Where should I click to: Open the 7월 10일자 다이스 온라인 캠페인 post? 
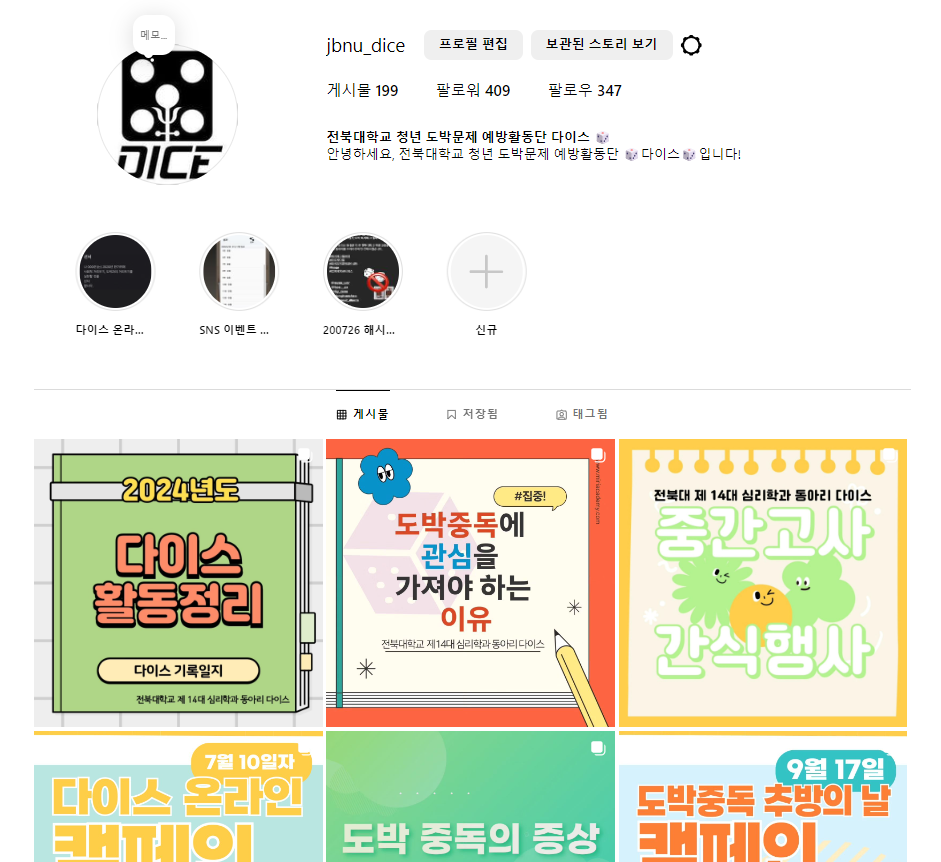178,800
